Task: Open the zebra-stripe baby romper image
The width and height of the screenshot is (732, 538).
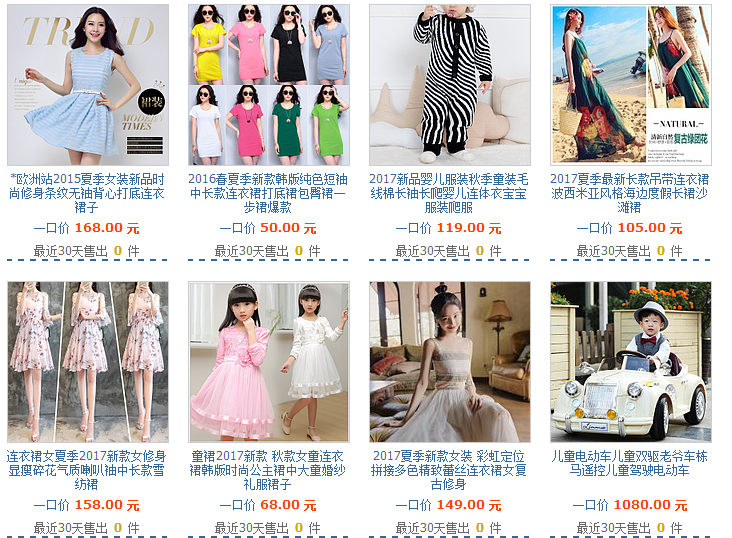Action: click(x=449, y=84)
